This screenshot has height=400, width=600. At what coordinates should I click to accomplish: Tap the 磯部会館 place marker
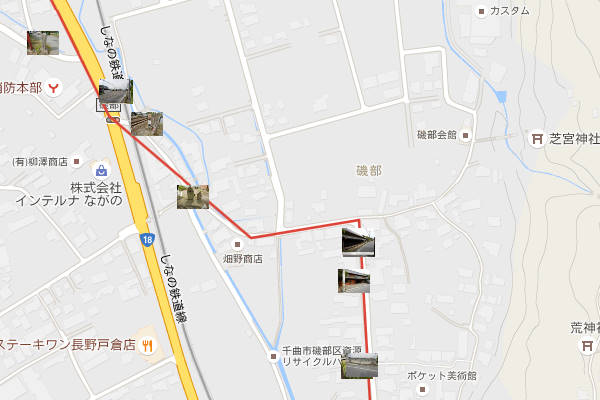tap(467, 135)
